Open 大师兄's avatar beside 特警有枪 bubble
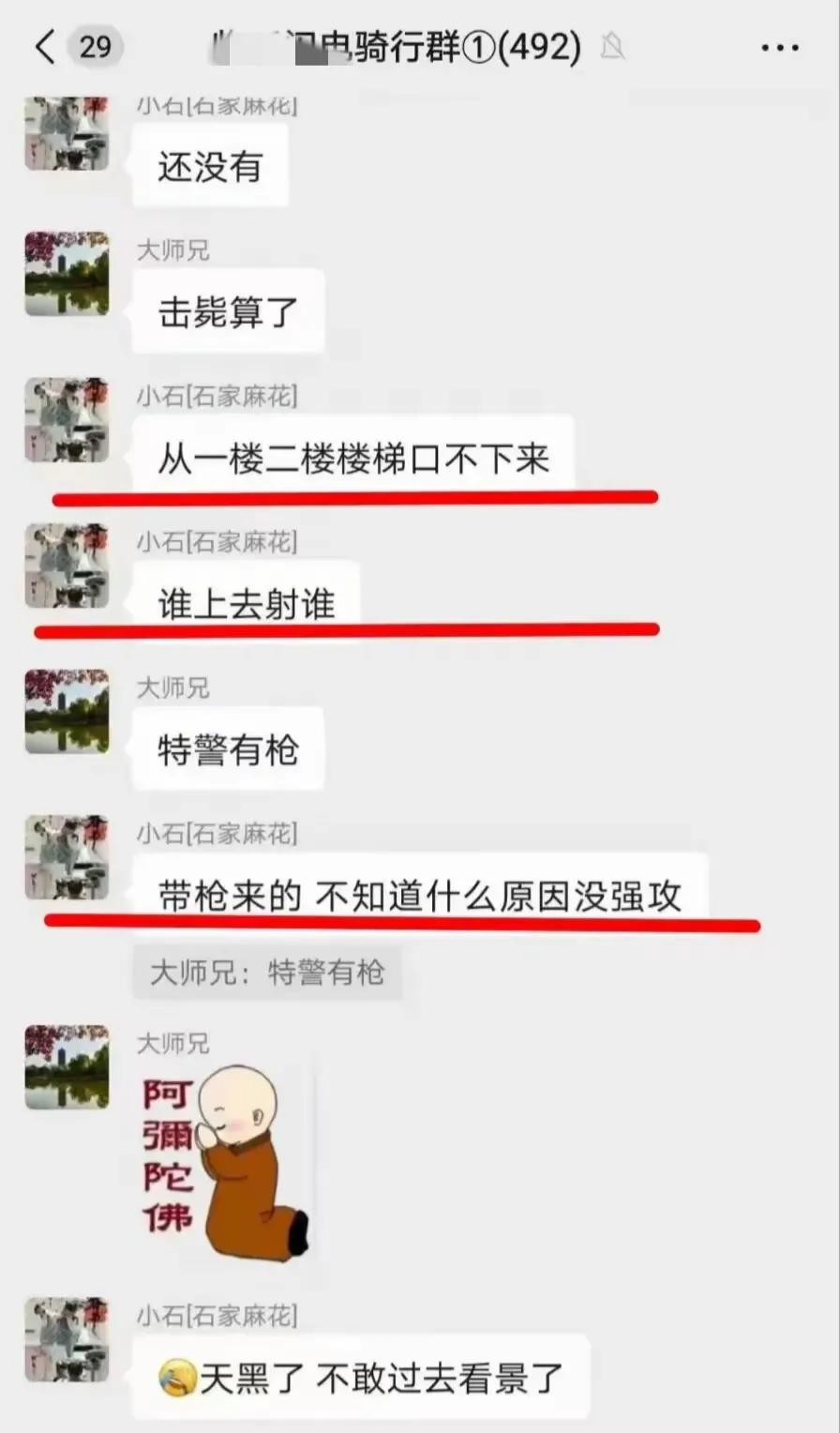 (67, 712)
